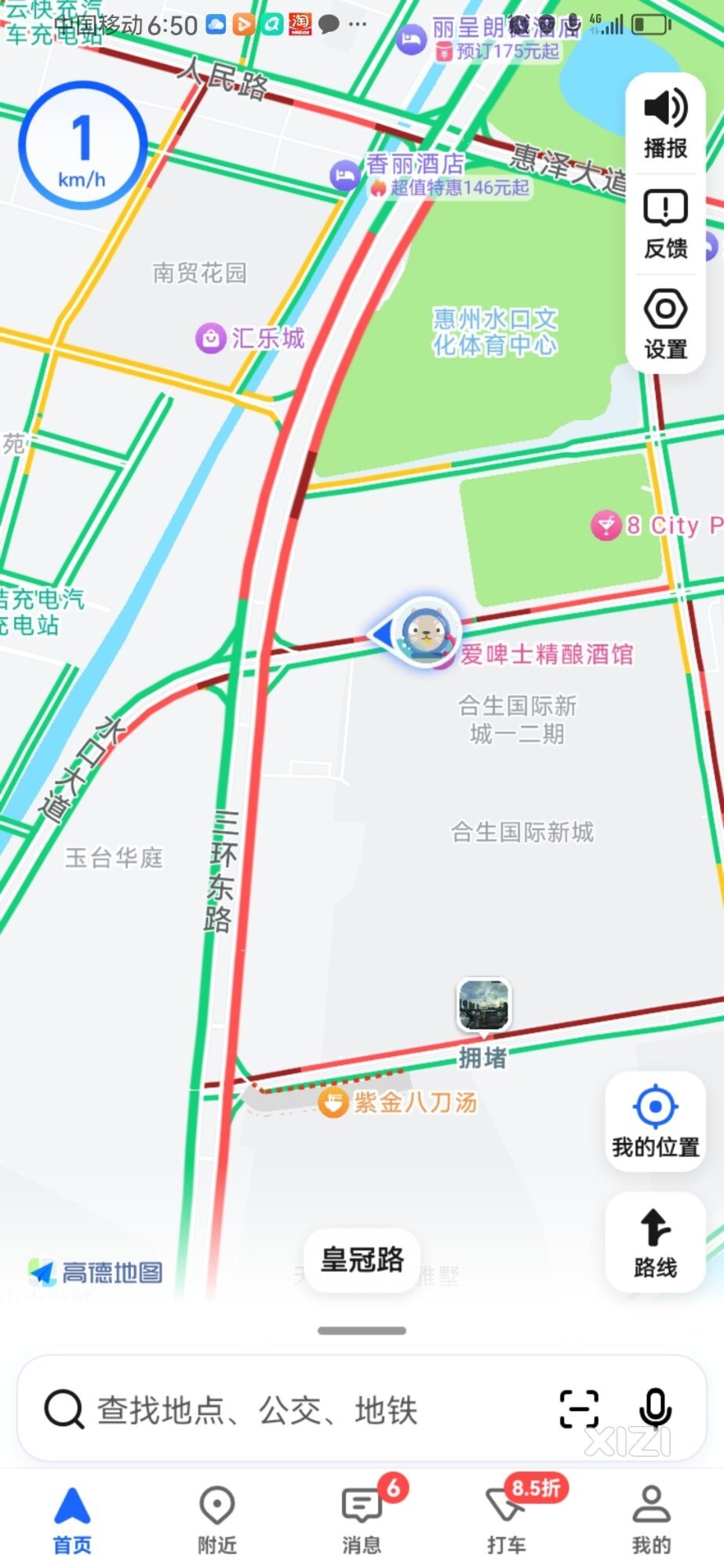Viewport: 724px width, 1568px height.
Task: Tap the 爱啤士精酿酒馆 place label
Action: tap(547, 654)
